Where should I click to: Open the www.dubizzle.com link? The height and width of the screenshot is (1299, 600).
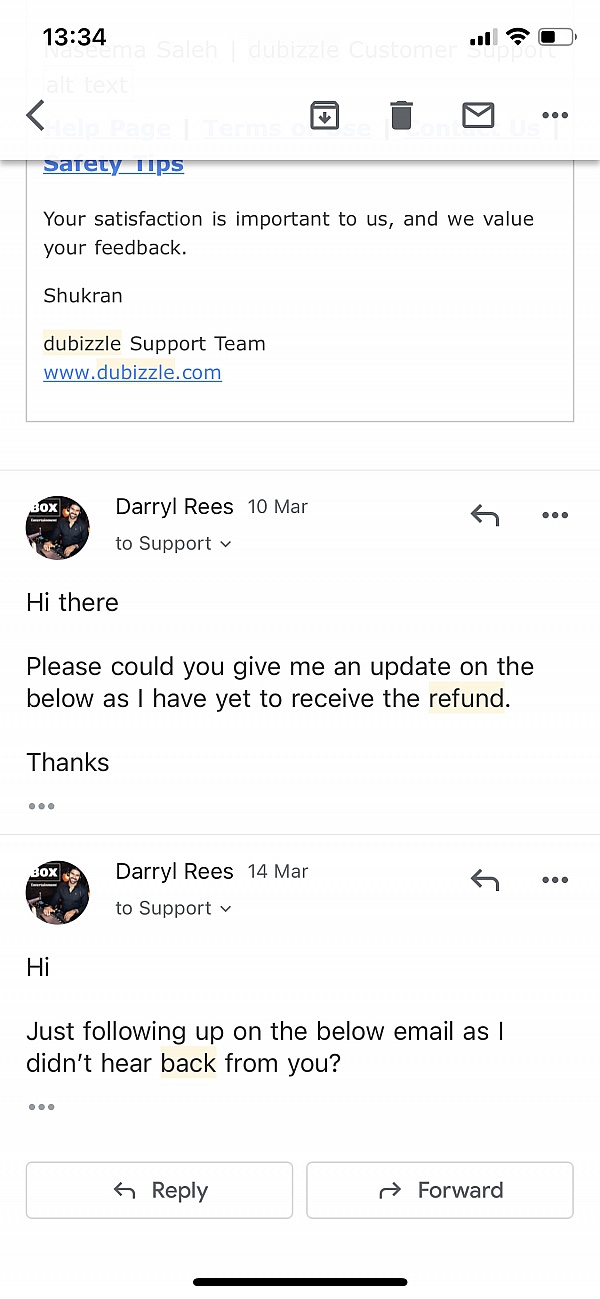[132, 373]
